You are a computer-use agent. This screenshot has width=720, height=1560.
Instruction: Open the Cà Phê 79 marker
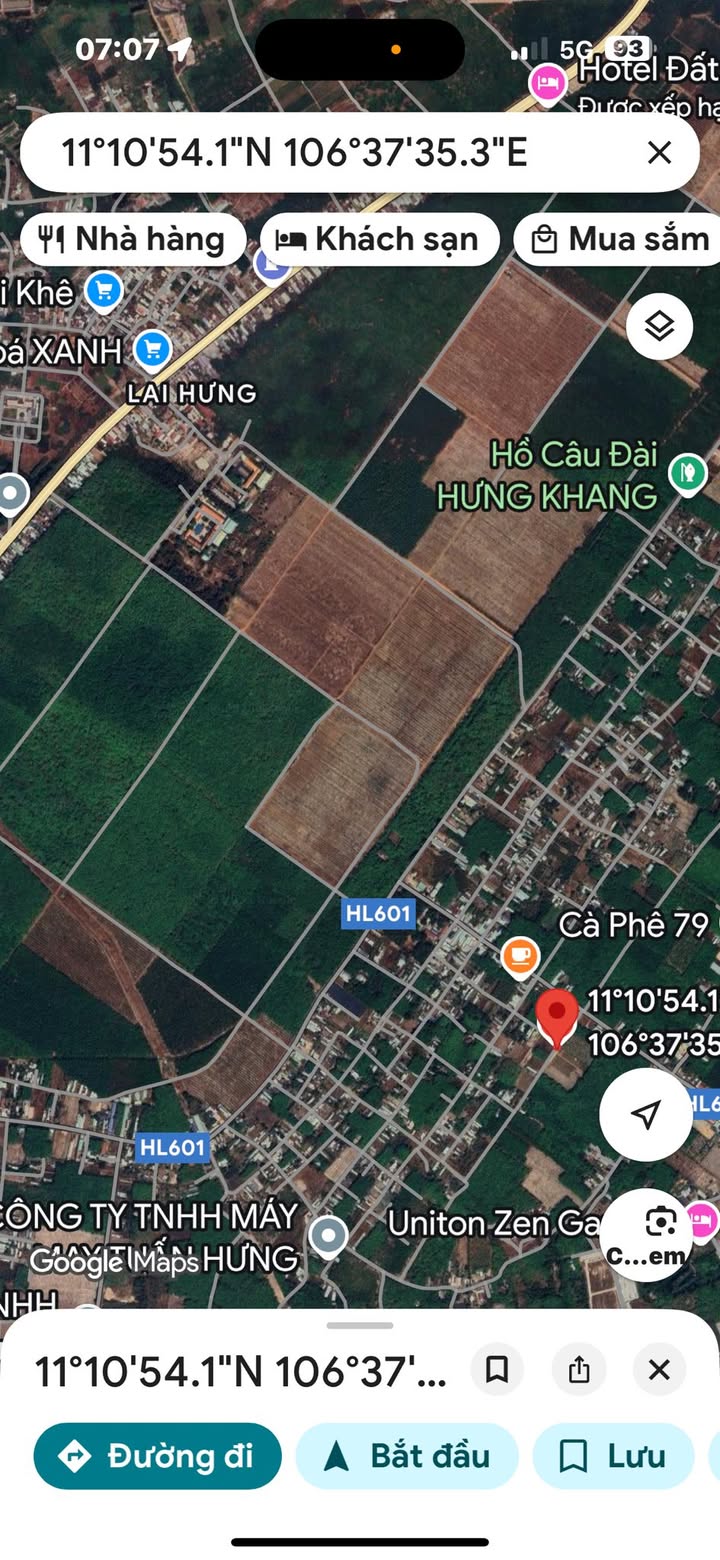coord(520,957)
